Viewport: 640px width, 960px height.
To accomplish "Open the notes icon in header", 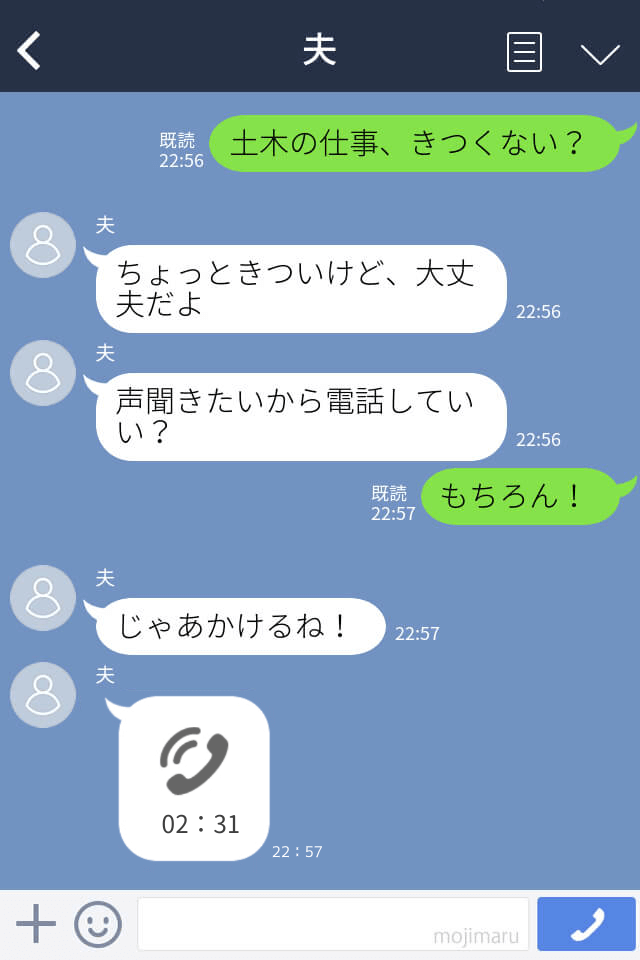I will click(524, 52).
